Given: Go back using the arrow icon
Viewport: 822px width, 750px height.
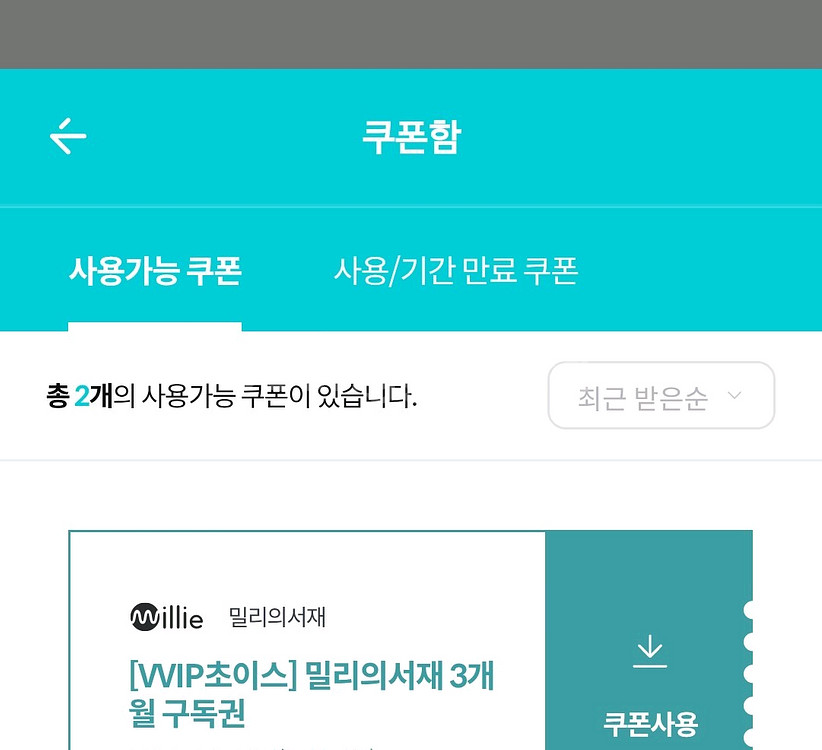Looking at the screenshot, I should click(x=68, y=136).
